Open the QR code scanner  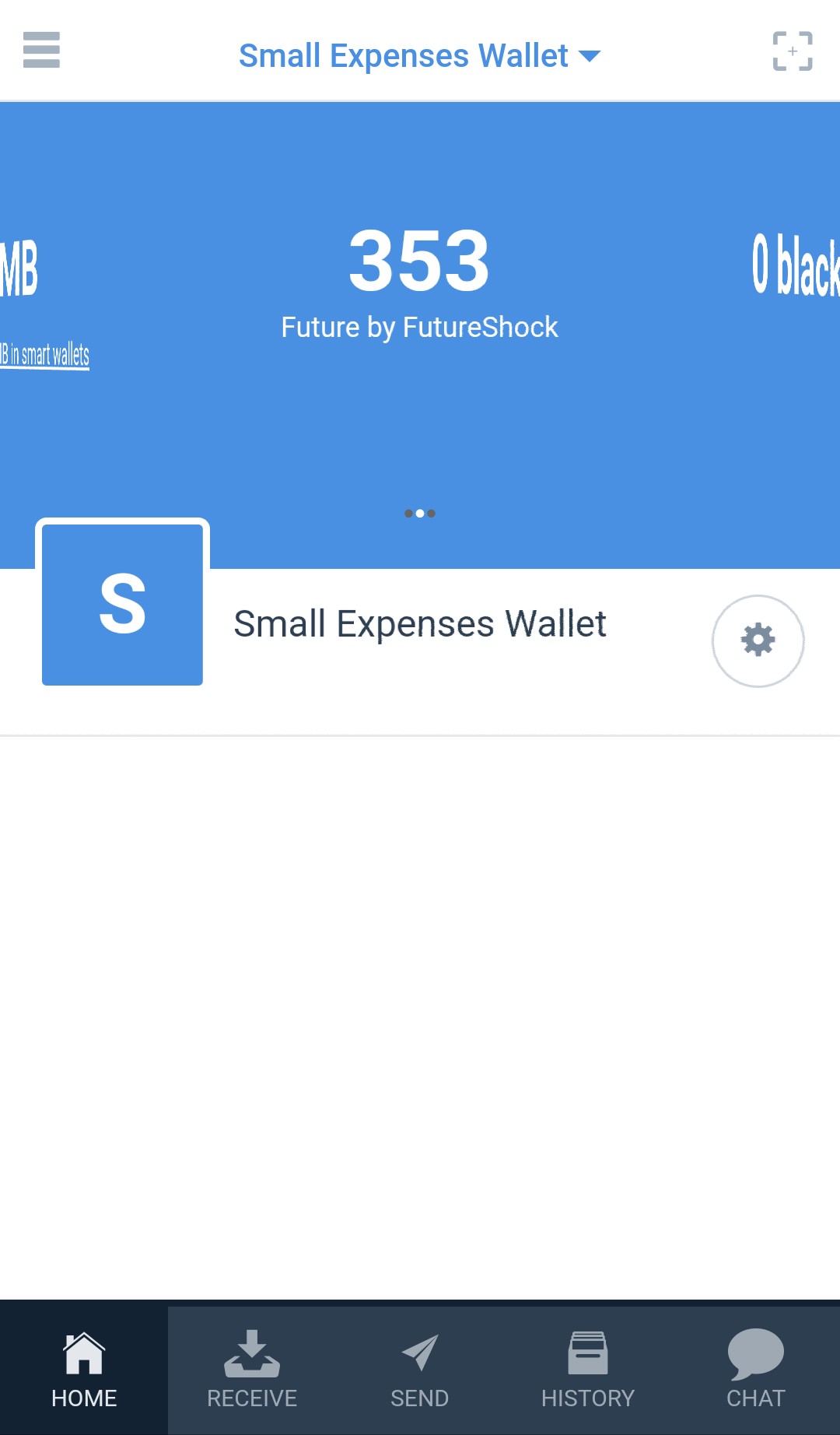(792, 51)
